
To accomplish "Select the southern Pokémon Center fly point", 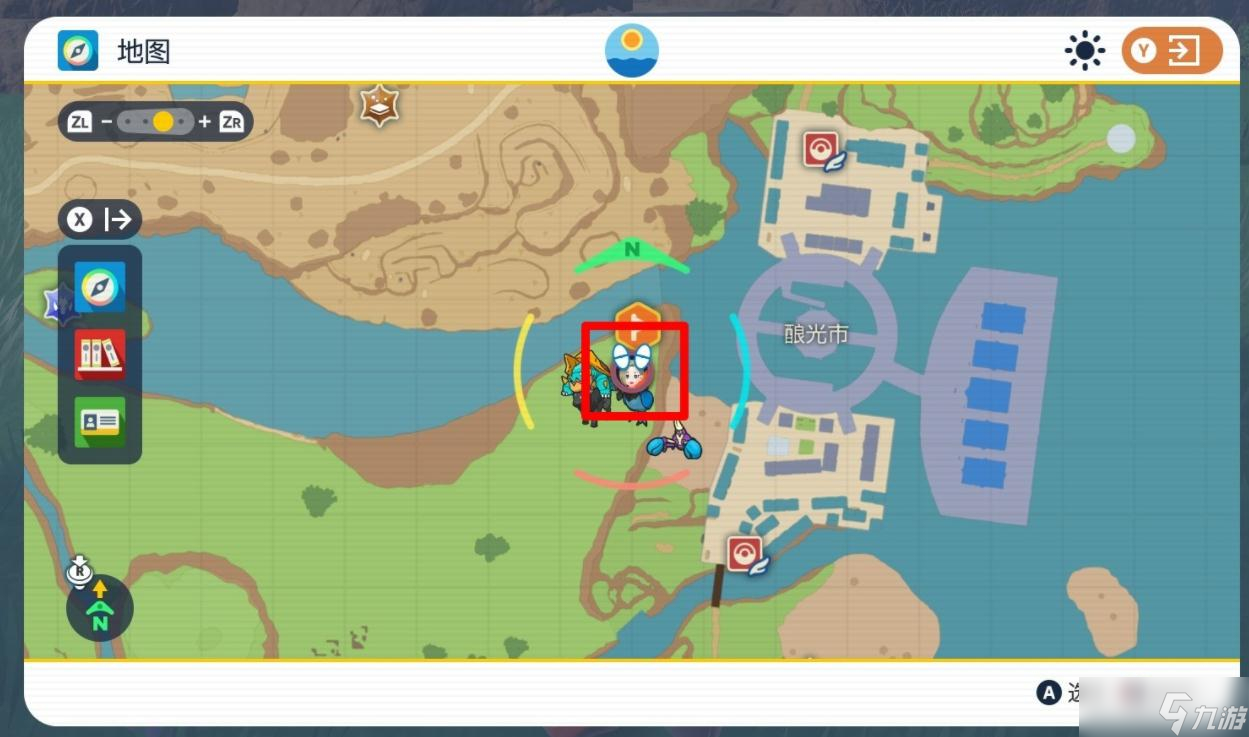I will click(746, 555).
